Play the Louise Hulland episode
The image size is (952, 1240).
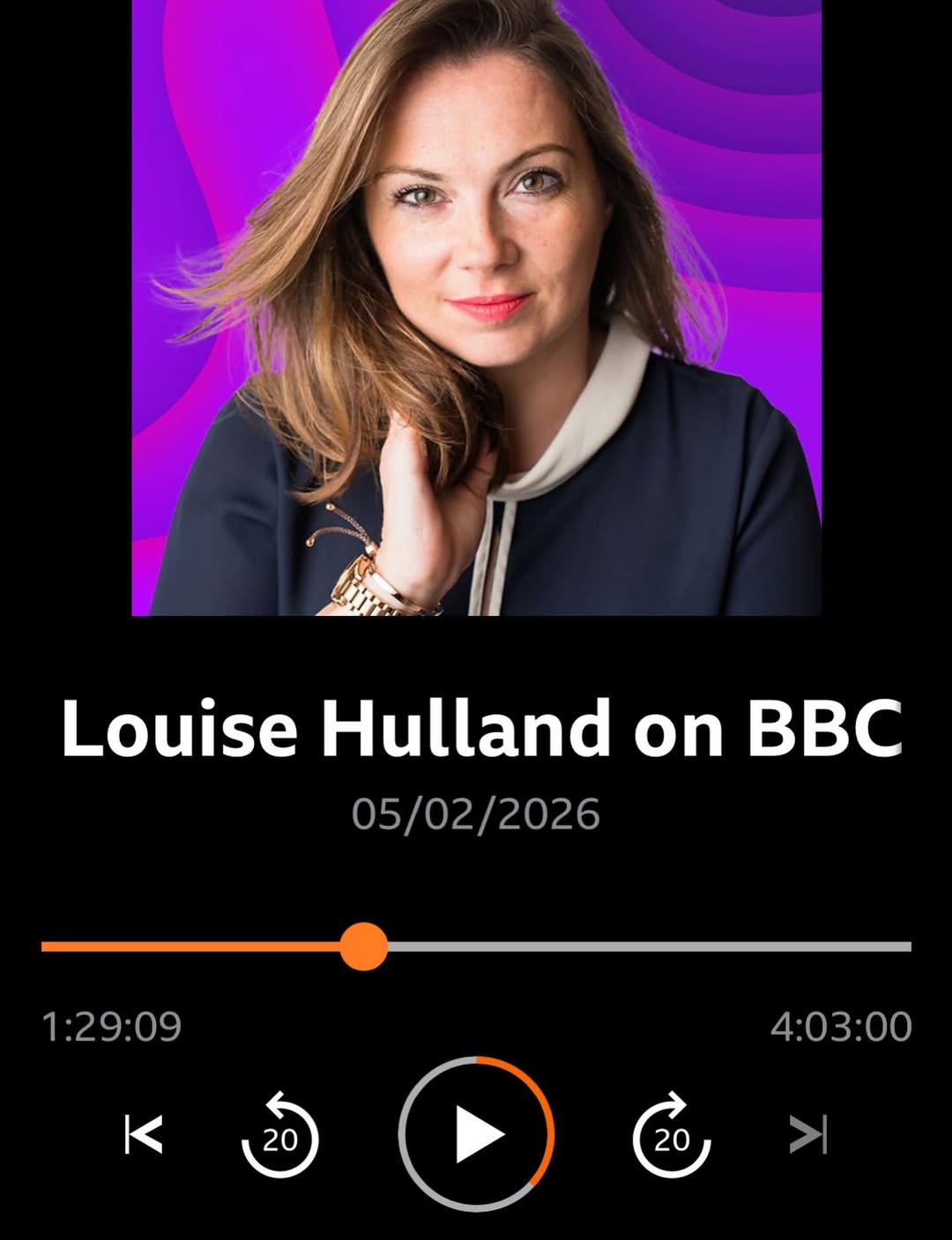(x=476, y=1134)
